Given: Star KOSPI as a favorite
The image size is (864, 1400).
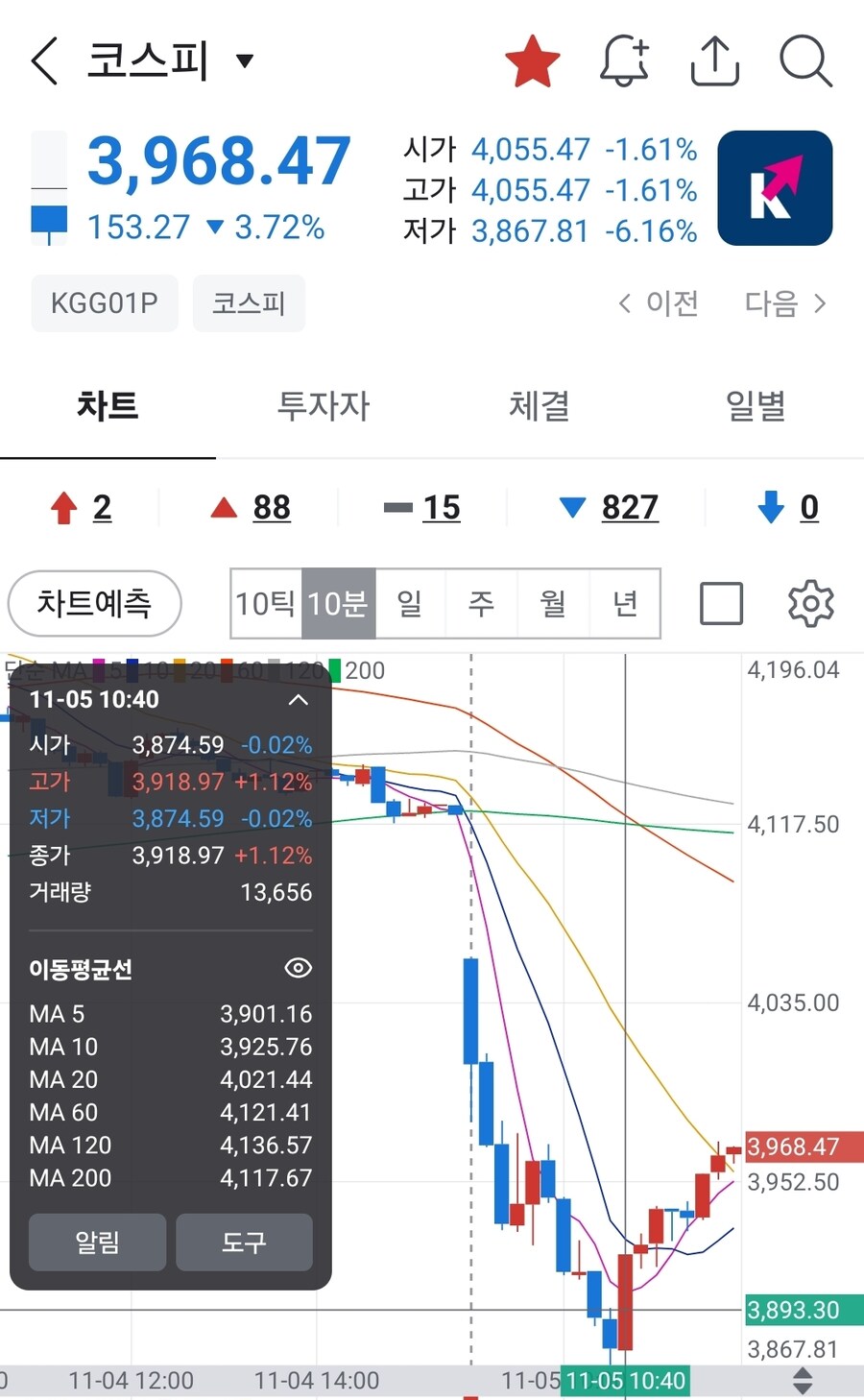Looking at the screenshot, I should [x=533, y=60].
